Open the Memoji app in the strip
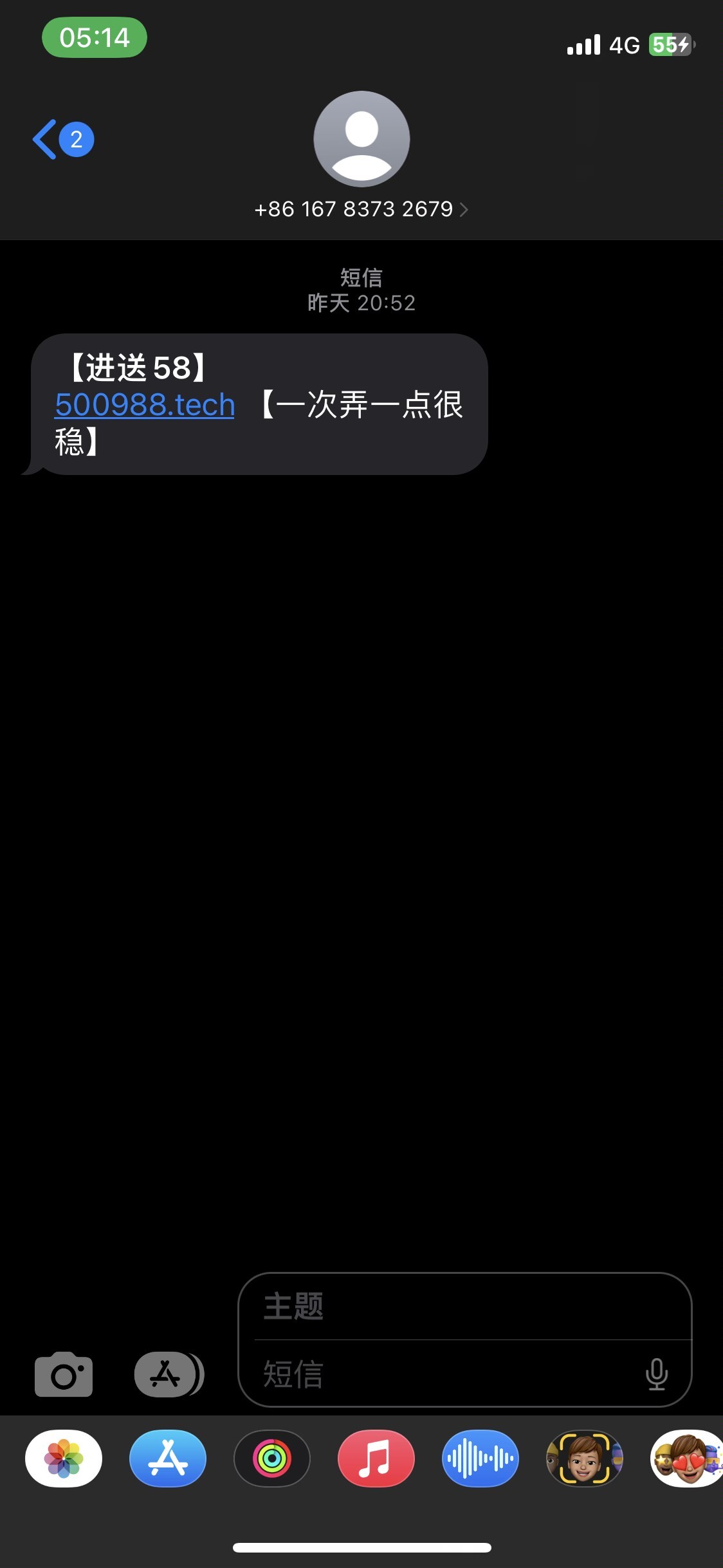Screen dimensions: 723x1568 point(584,1459)
